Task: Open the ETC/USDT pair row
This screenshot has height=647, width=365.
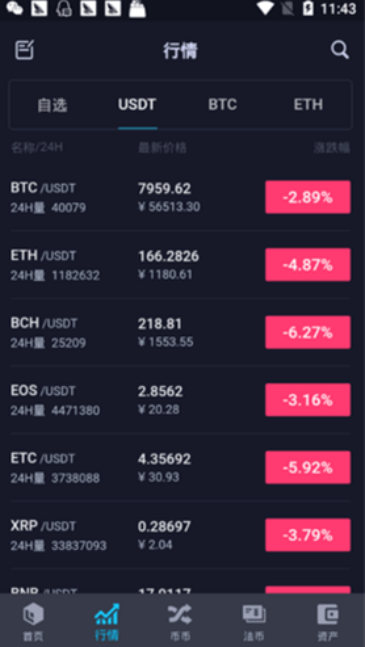Action: click(x=180, y=468)
